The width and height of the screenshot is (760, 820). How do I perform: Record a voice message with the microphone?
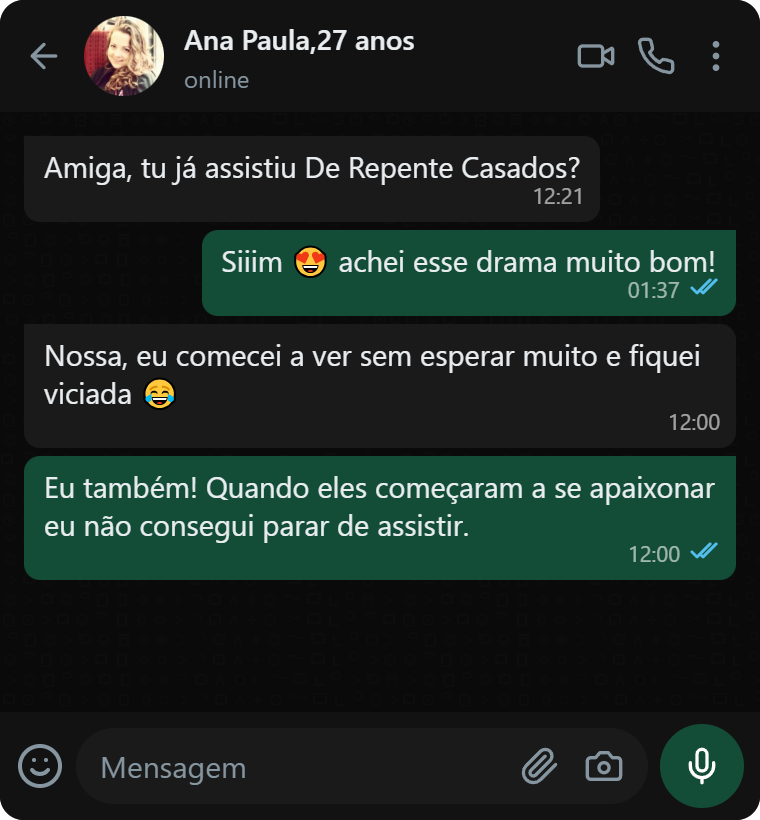pos(701,766)
